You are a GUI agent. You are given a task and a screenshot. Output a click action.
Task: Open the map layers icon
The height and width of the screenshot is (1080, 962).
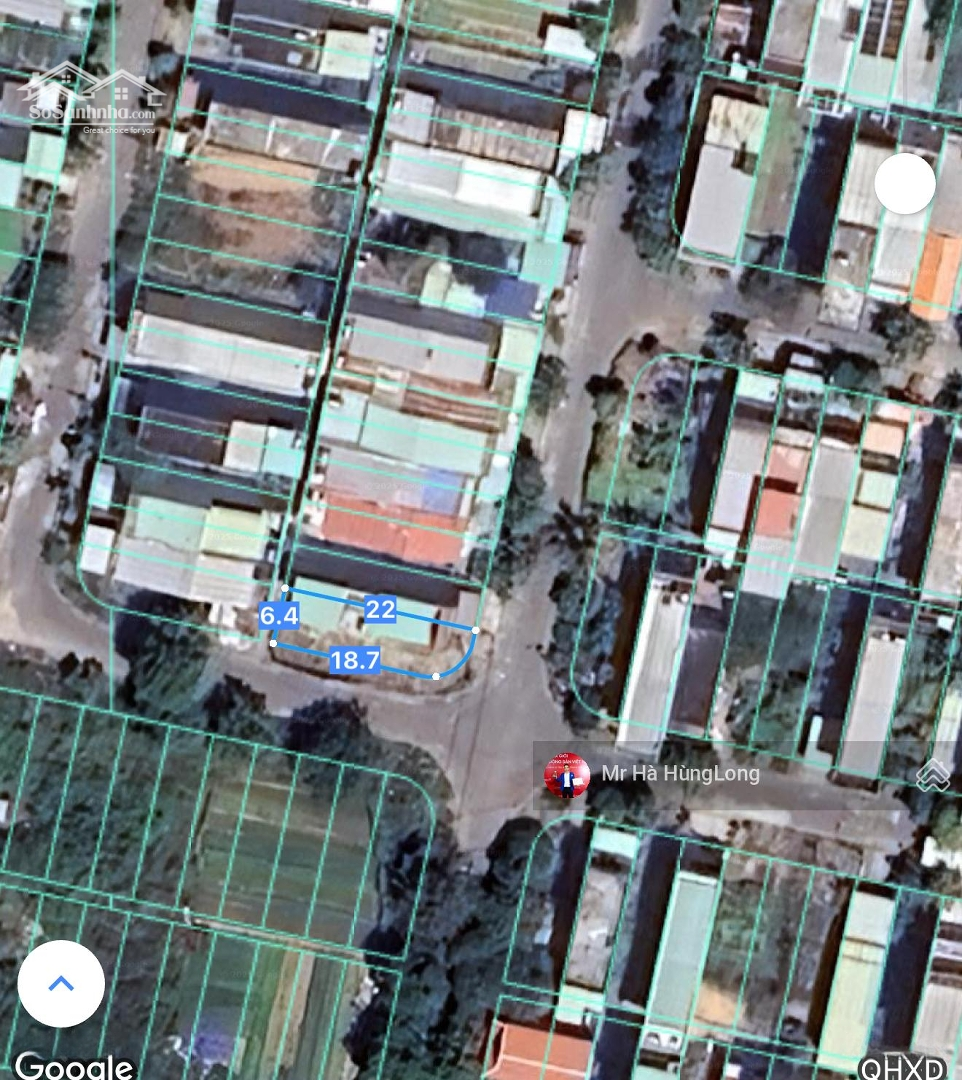[932, 775]
